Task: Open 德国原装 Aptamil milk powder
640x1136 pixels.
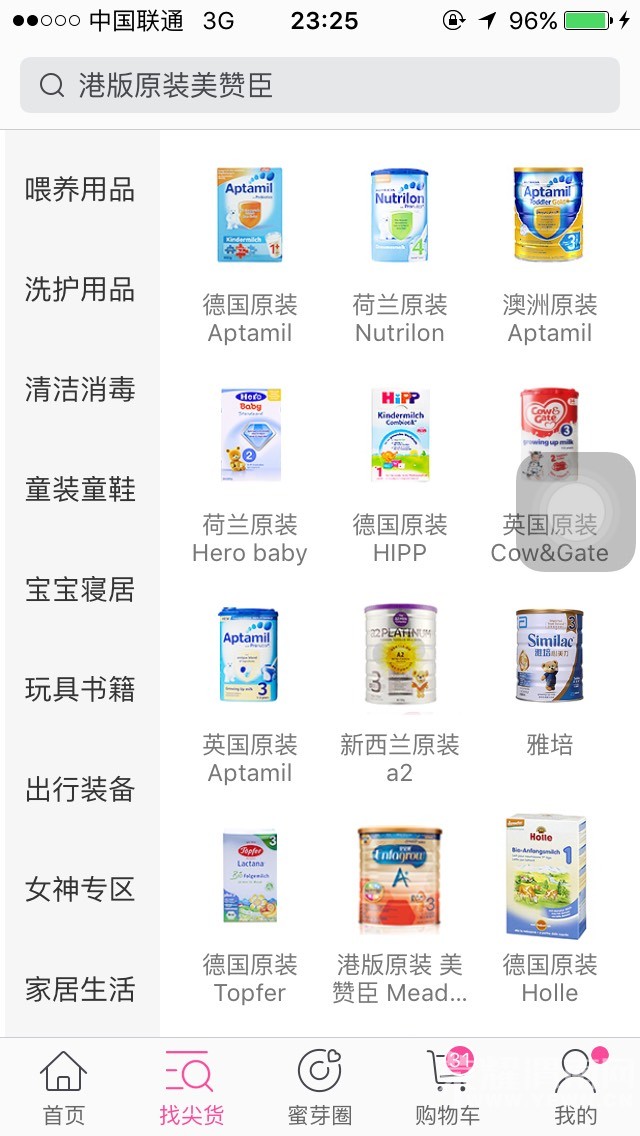Action: pyautogui.click(x=250, y=255)
